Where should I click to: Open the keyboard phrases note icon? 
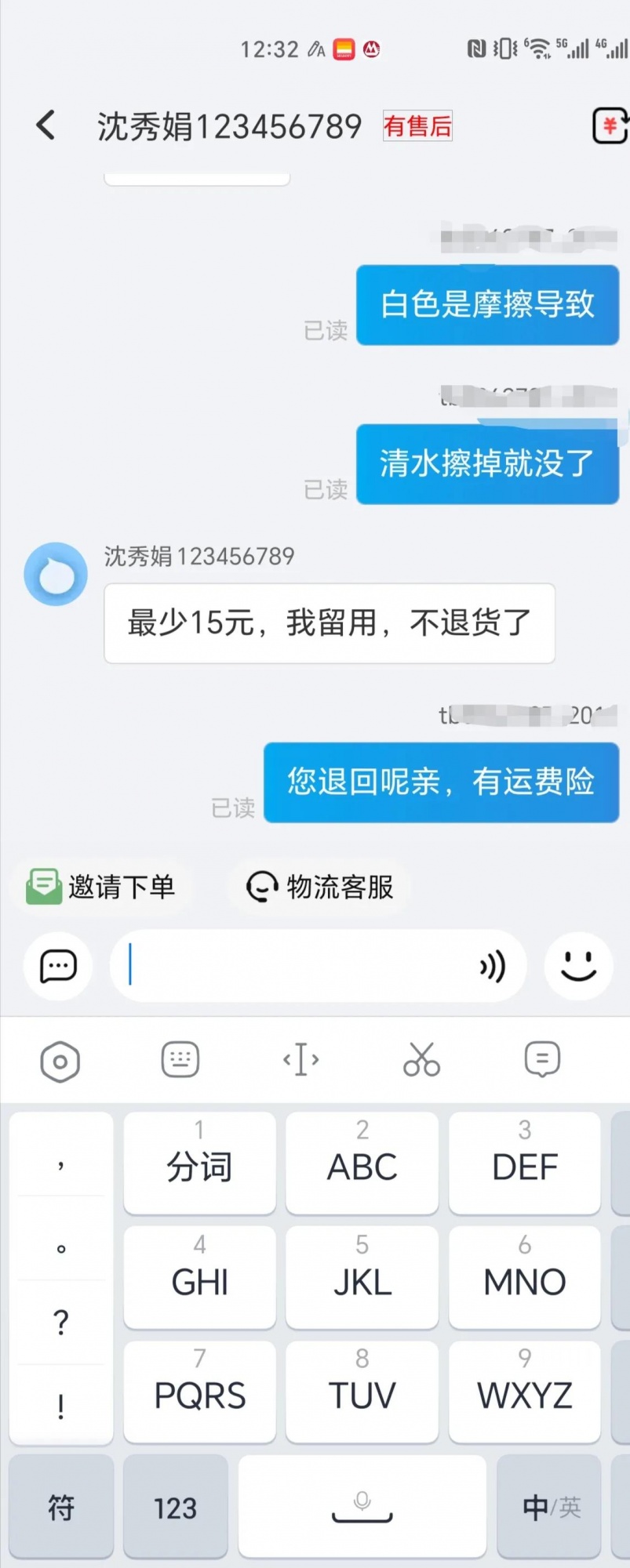click(542, 1060)
